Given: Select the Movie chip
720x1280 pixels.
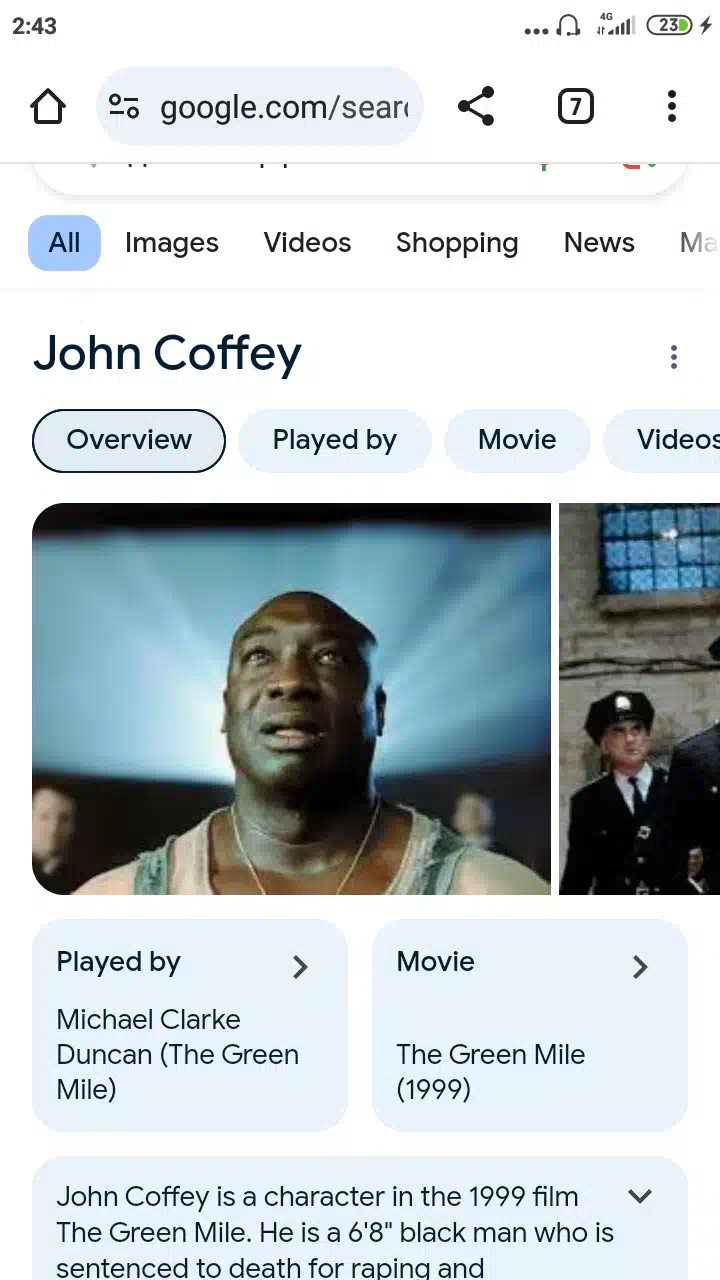Looking at the screenshot, I should pos(517,440).
